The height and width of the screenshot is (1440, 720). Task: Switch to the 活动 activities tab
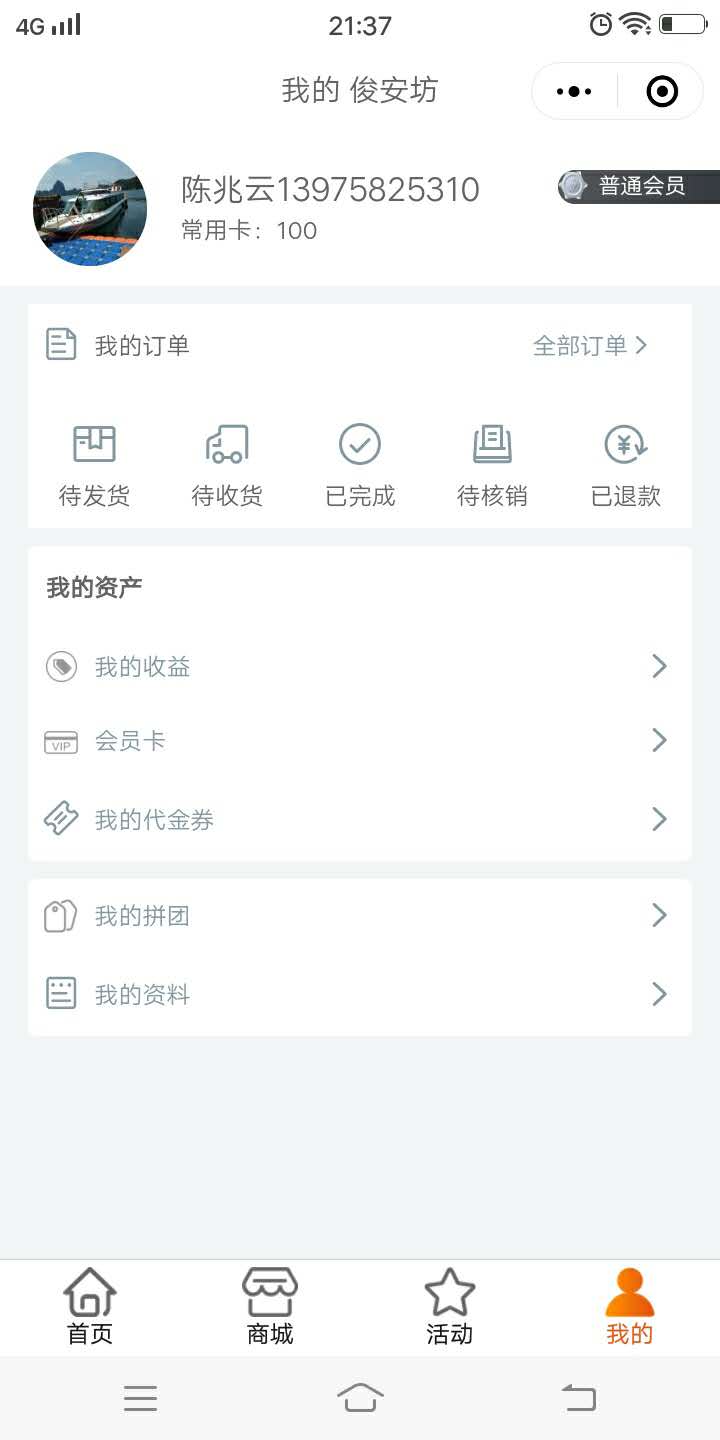[449, 1307]
